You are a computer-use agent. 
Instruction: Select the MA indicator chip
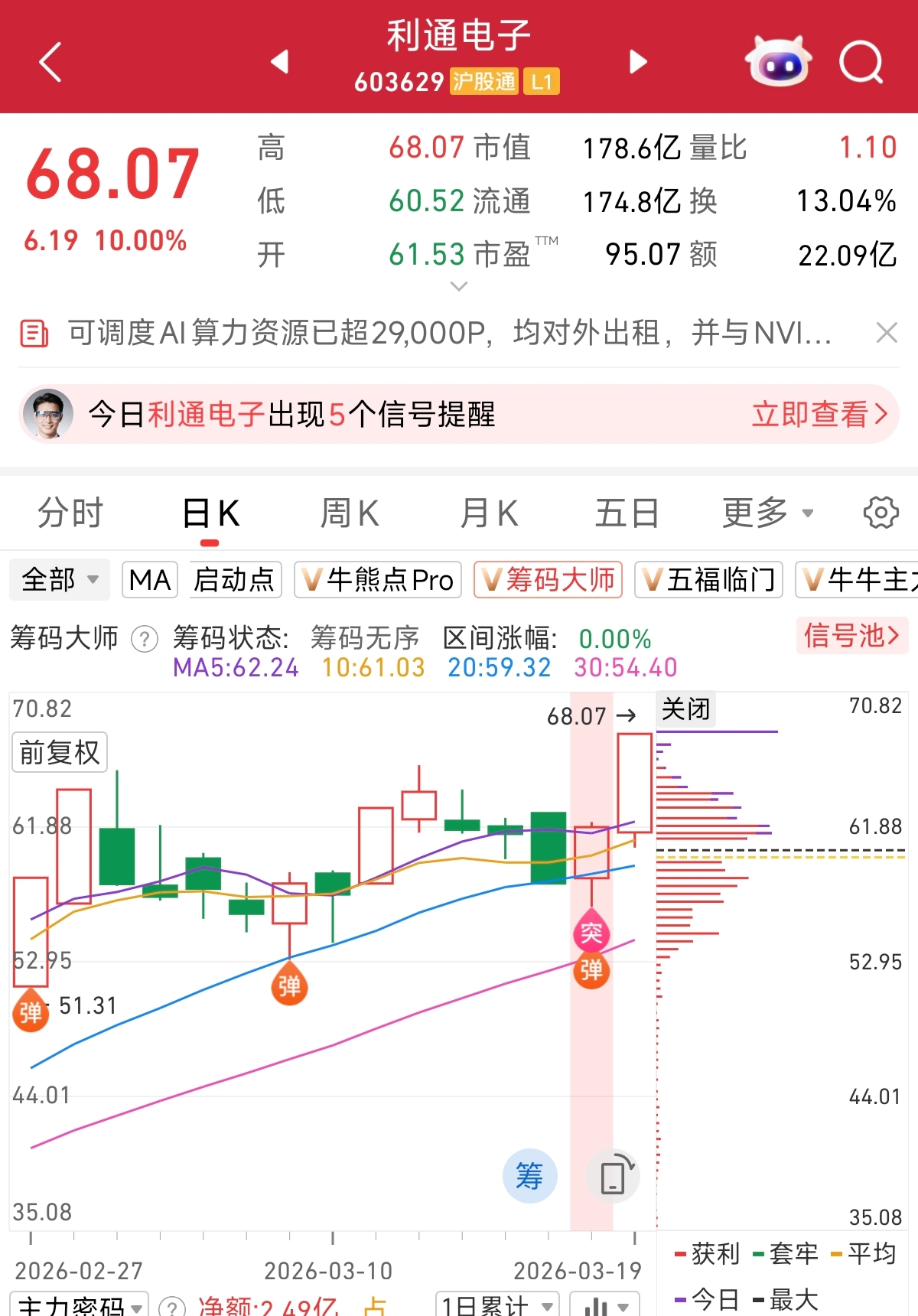150,580
